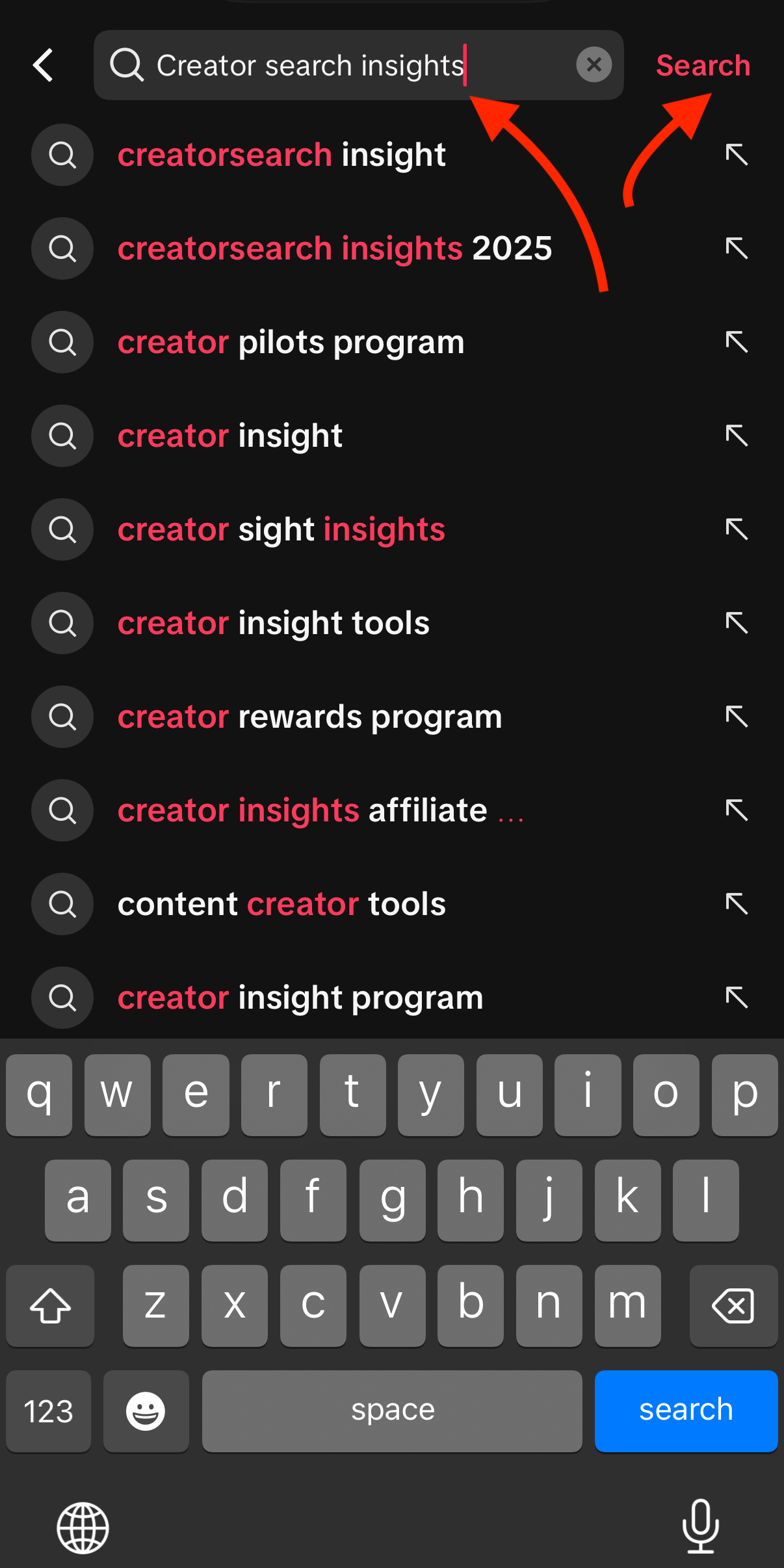Tap the red Search button
The height and width of the screenshot is (1568, 784).
coord(703,65)
